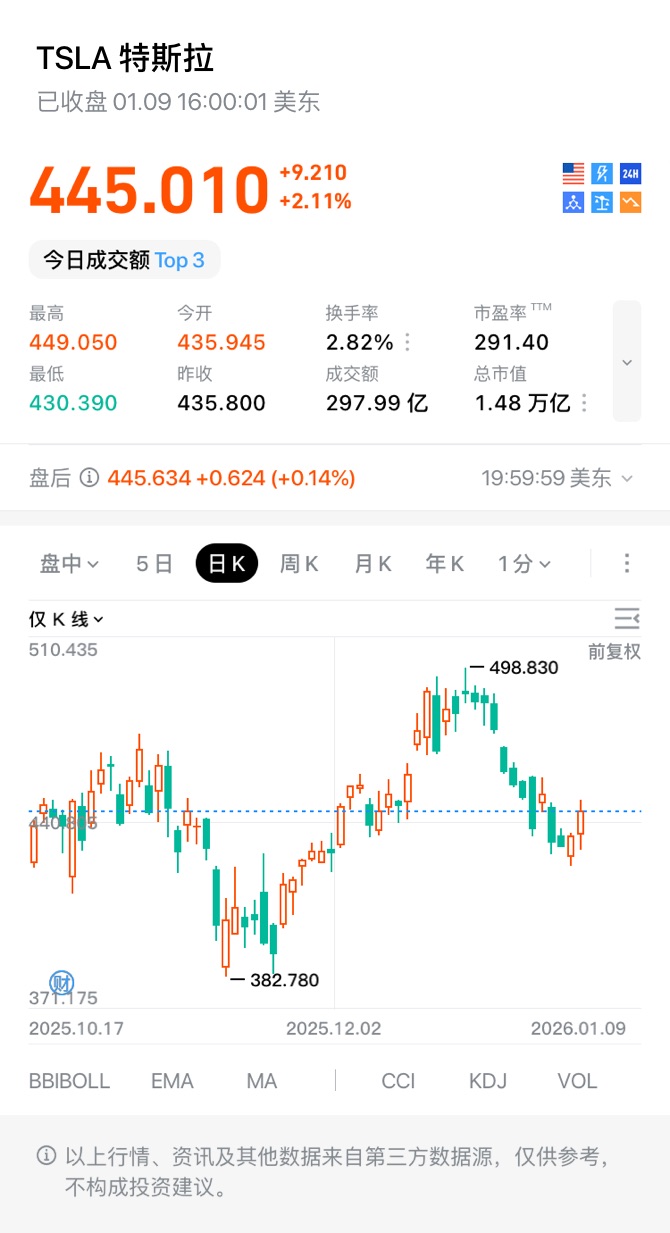
Task: Change the 前复权 price adjustment setting
Action: [x=614, y=652]
